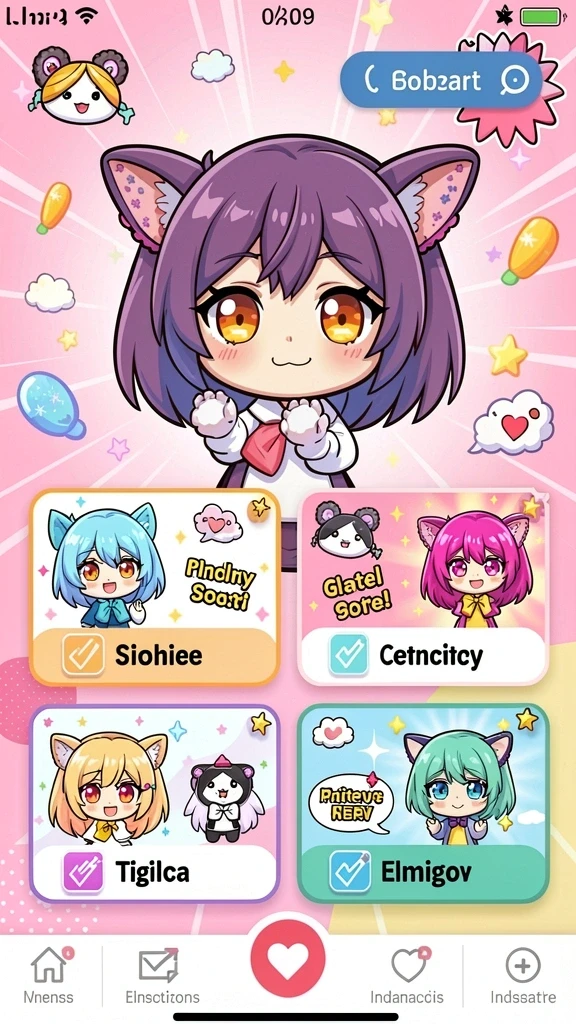Switch to the Elnsctitons tab
Viewport: 576px width, 1024px height.
click(x=162, y=976)
